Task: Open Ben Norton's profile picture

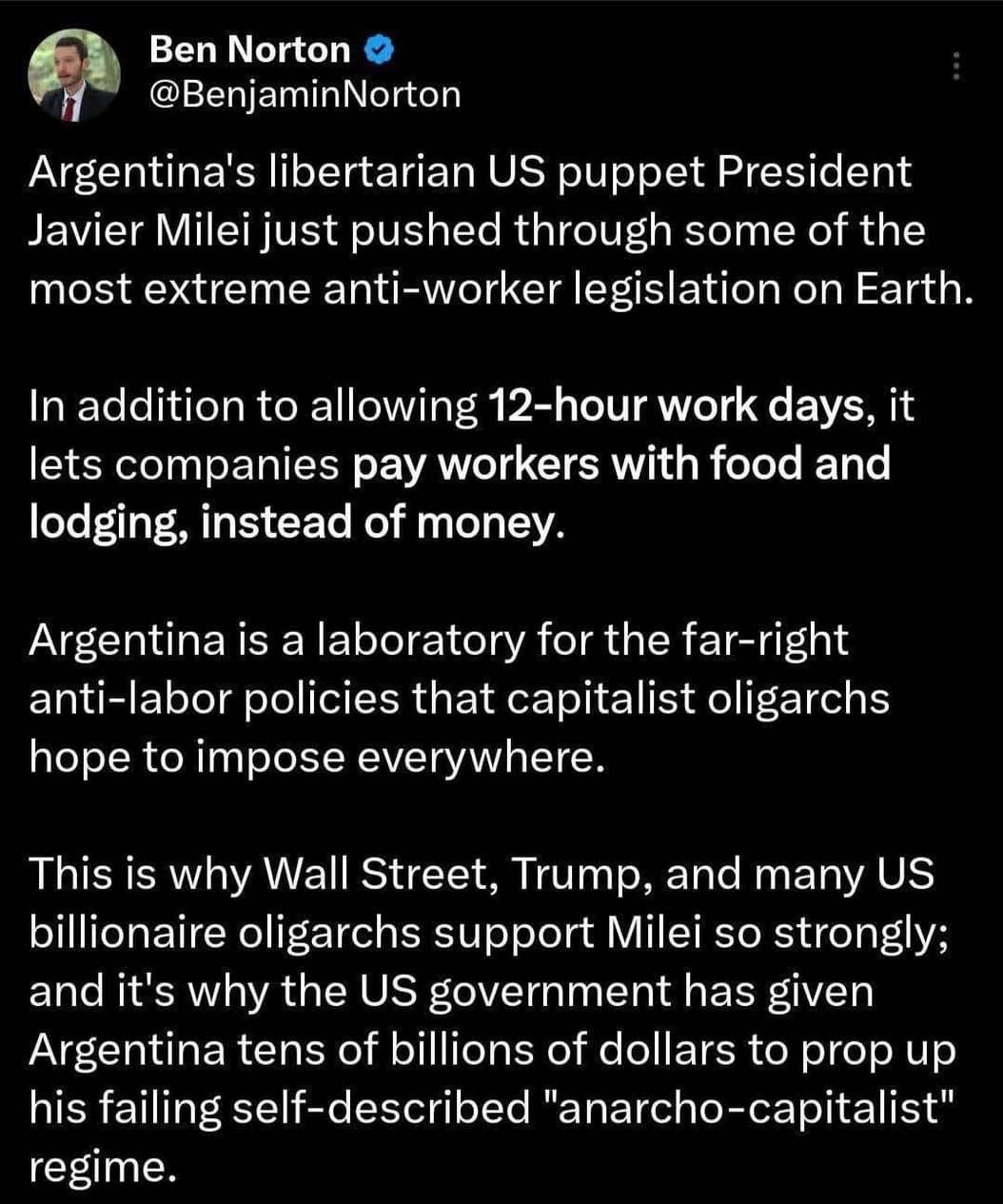Action: [x=74, y=76]
